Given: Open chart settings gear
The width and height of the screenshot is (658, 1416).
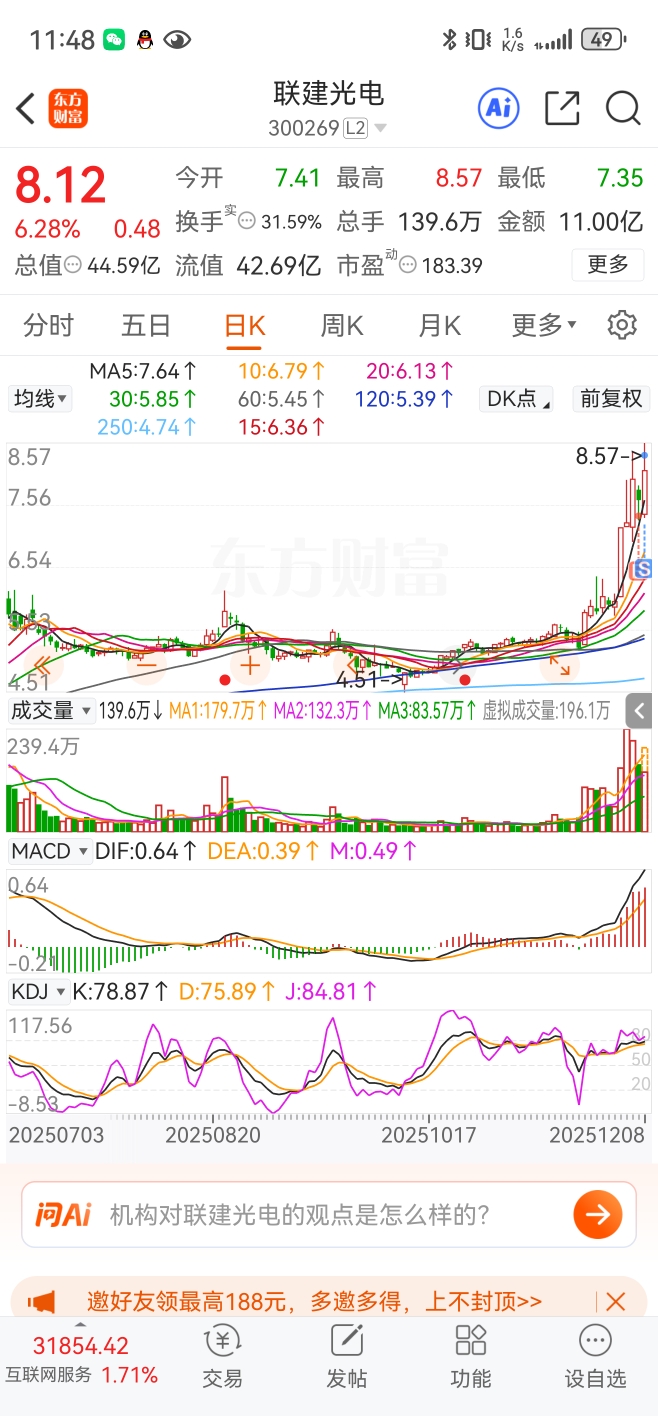Looking at the screenshot, I should [x=622, y=325].
